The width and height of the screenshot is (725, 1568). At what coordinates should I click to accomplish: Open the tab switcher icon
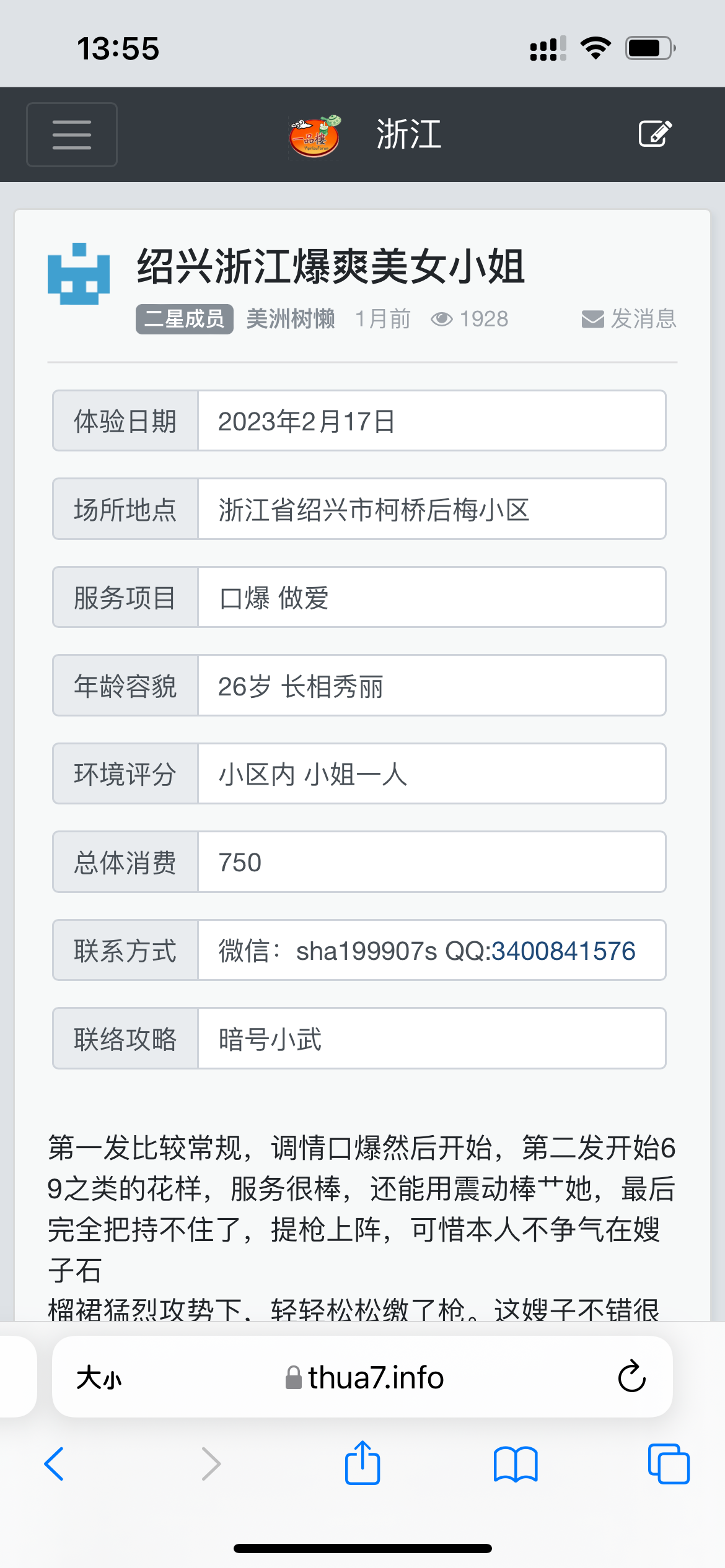[x=668, y=1463]
